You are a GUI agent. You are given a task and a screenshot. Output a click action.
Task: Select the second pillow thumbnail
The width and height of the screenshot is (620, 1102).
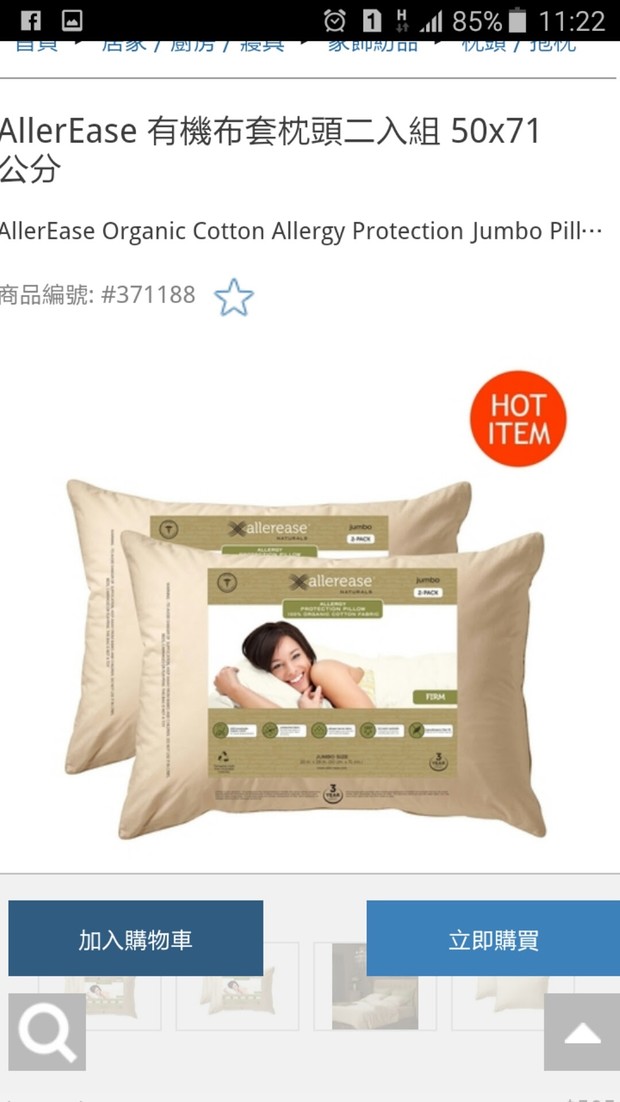click(237, 1000)
